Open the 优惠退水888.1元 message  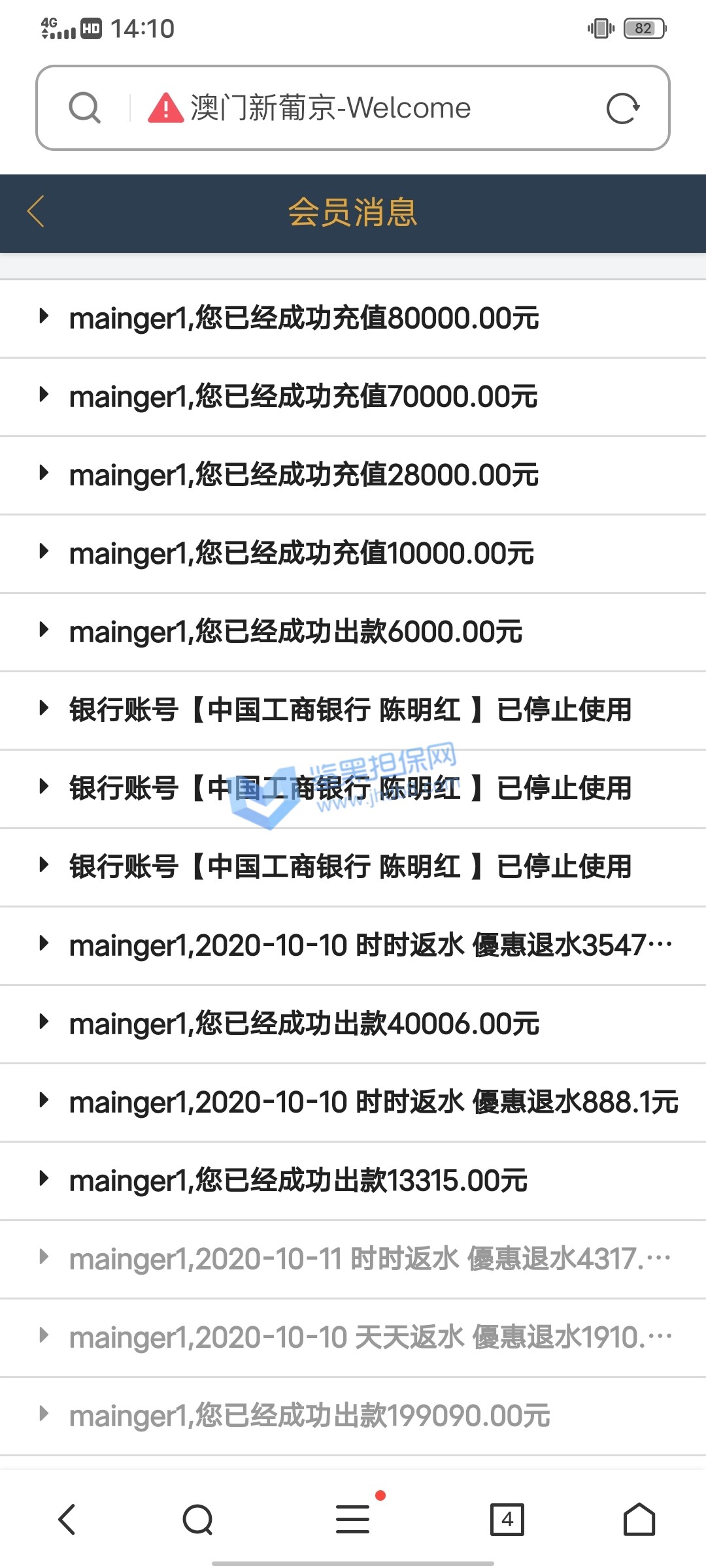click(373, 1103)
